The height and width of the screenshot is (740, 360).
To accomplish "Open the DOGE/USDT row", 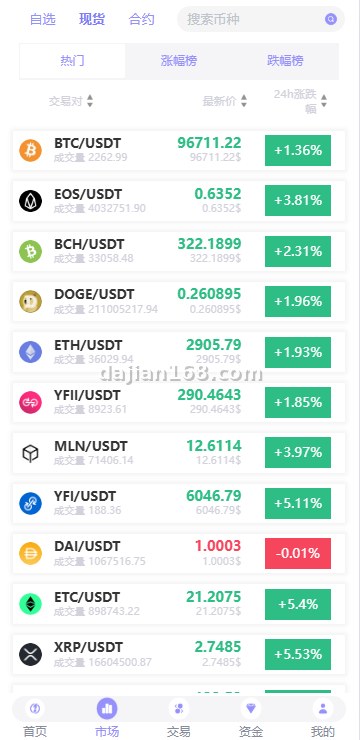I will [179, 302].
